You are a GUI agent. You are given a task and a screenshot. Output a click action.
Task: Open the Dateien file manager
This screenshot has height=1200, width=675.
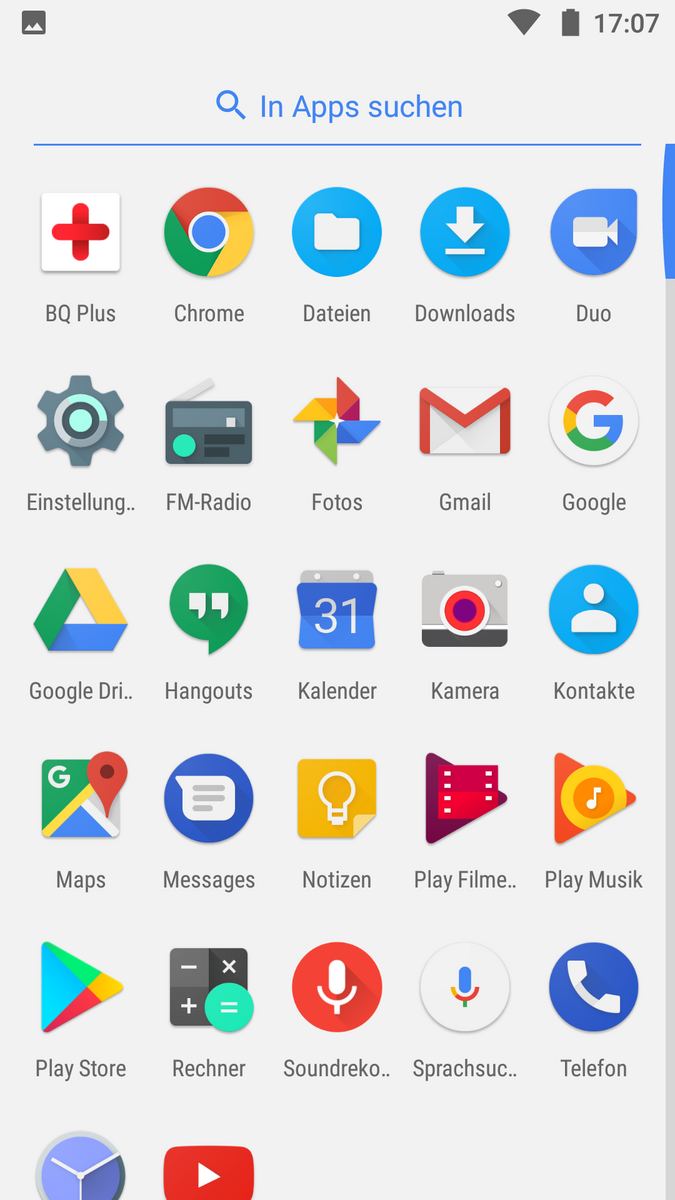point(337,233)
